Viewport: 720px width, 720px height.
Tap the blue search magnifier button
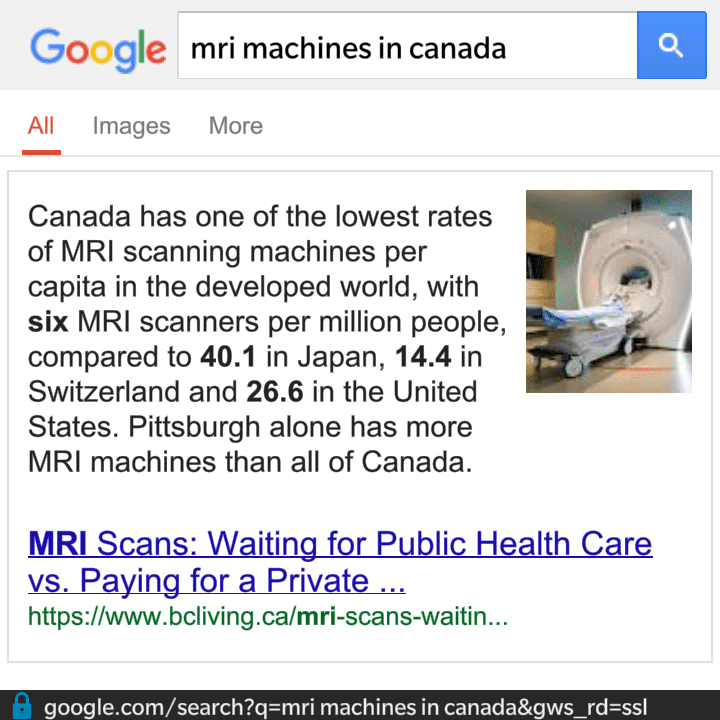pos(671,46)
